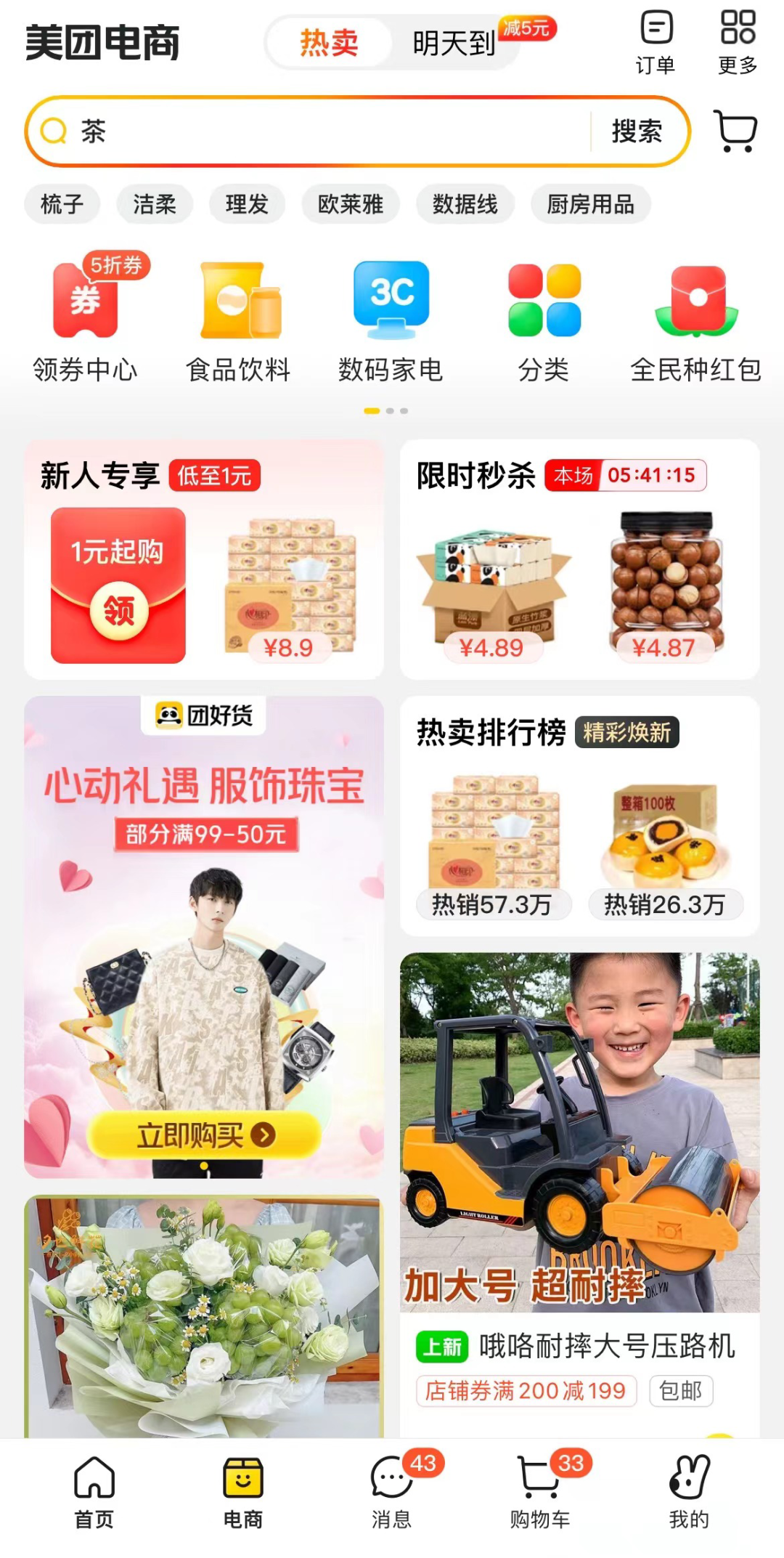
Task: Claim the 1元起购 red packet
Action: [x=118, y=585]
